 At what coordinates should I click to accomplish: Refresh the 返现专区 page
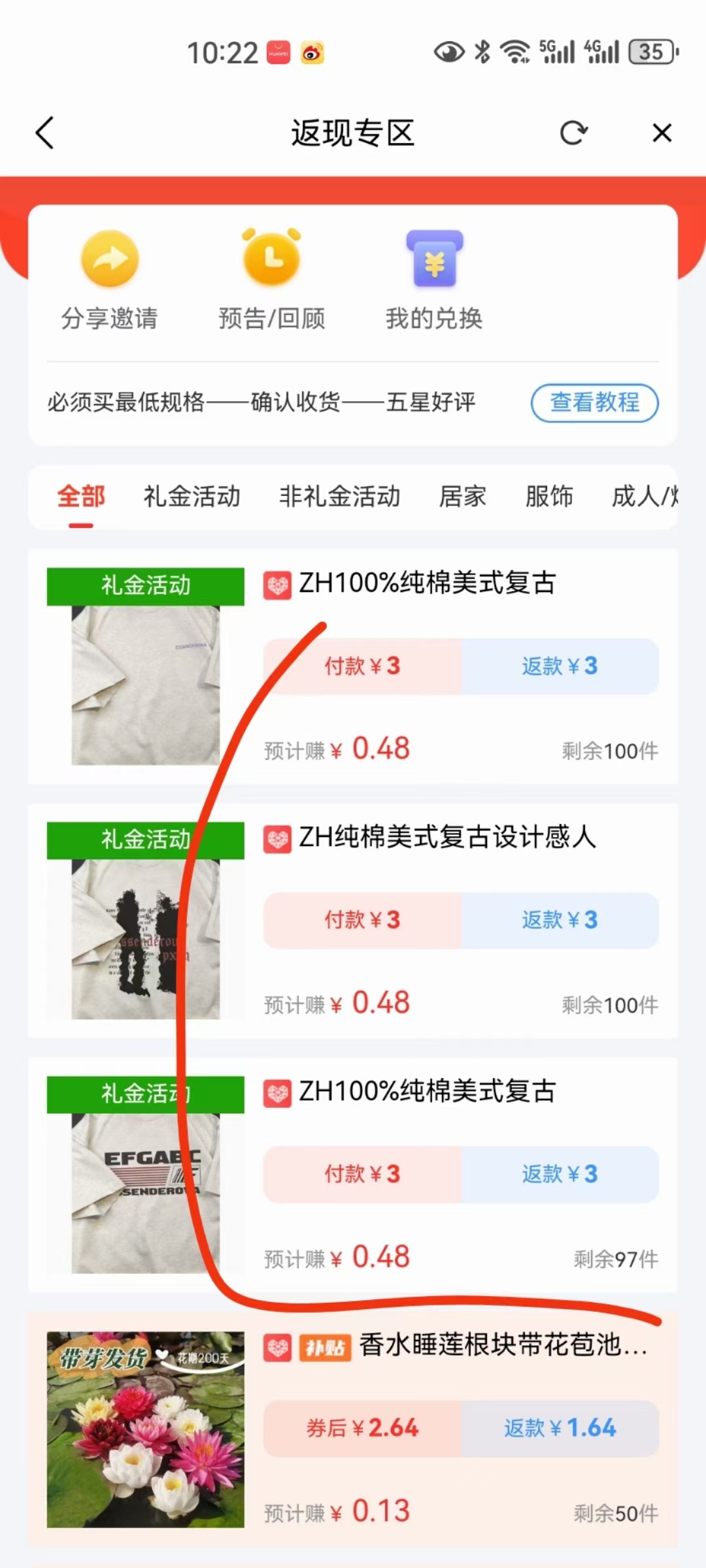574,133
